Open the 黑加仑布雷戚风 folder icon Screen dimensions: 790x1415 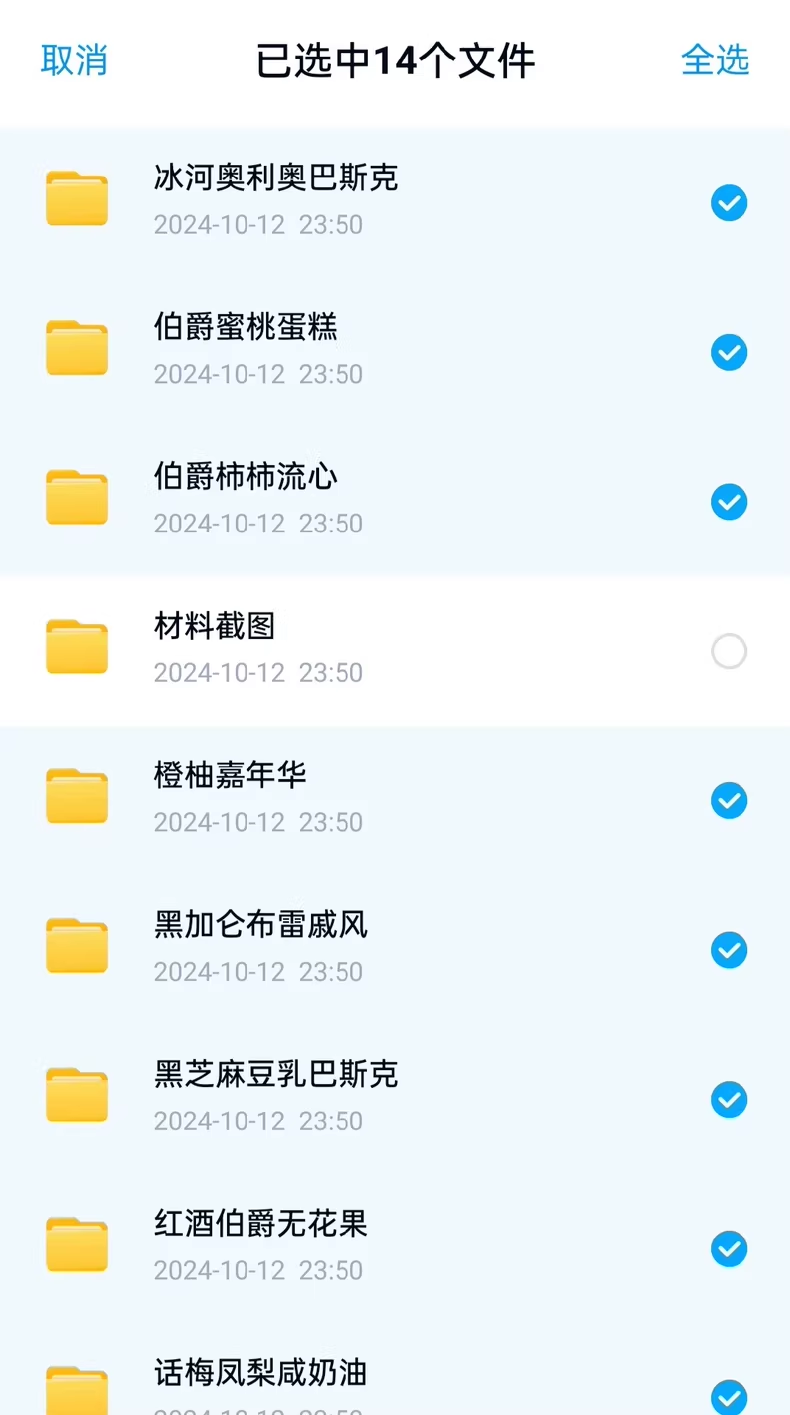click(76, 945)
